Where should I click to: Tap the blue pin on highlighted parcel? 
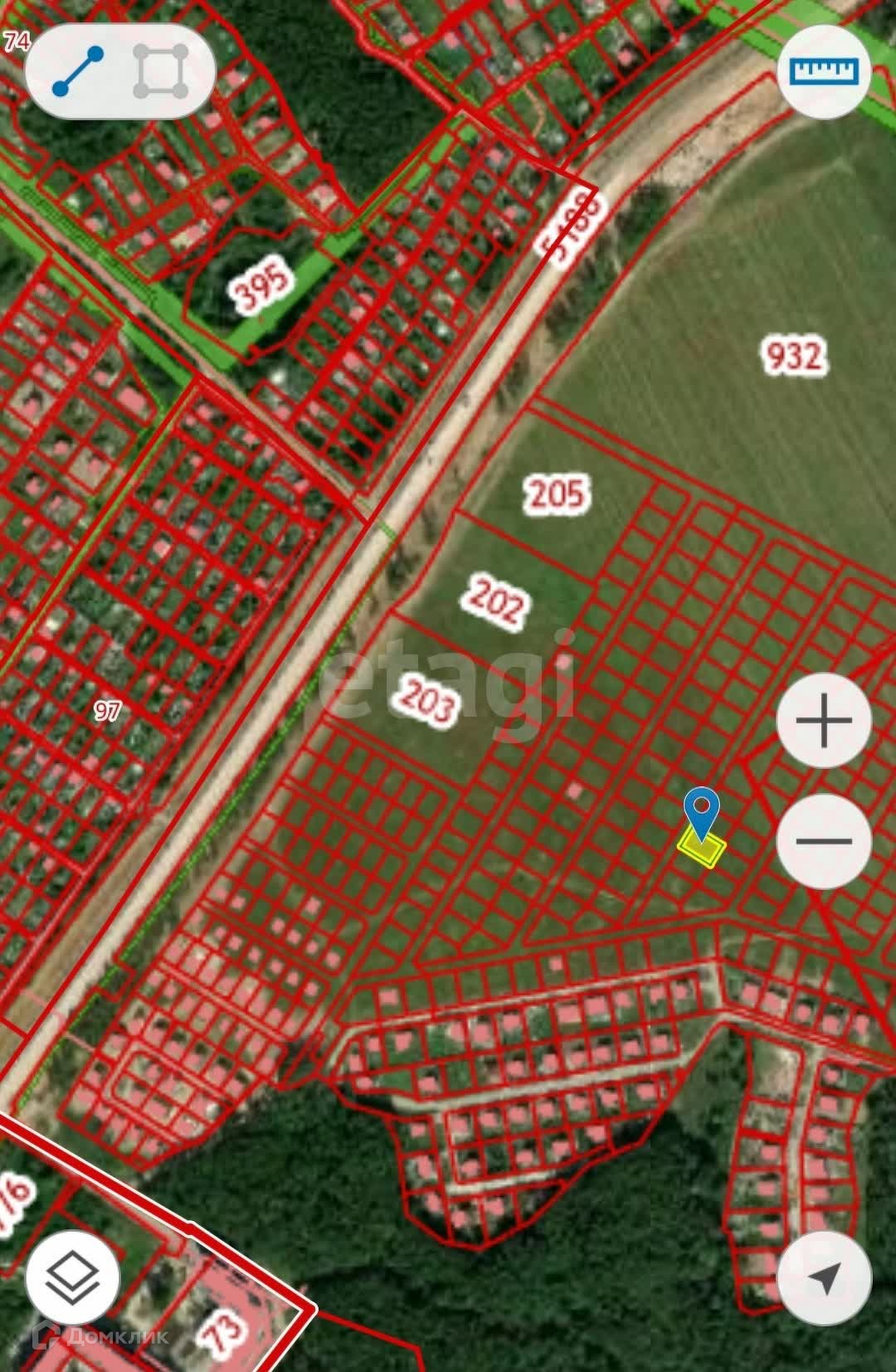[702, 814]
